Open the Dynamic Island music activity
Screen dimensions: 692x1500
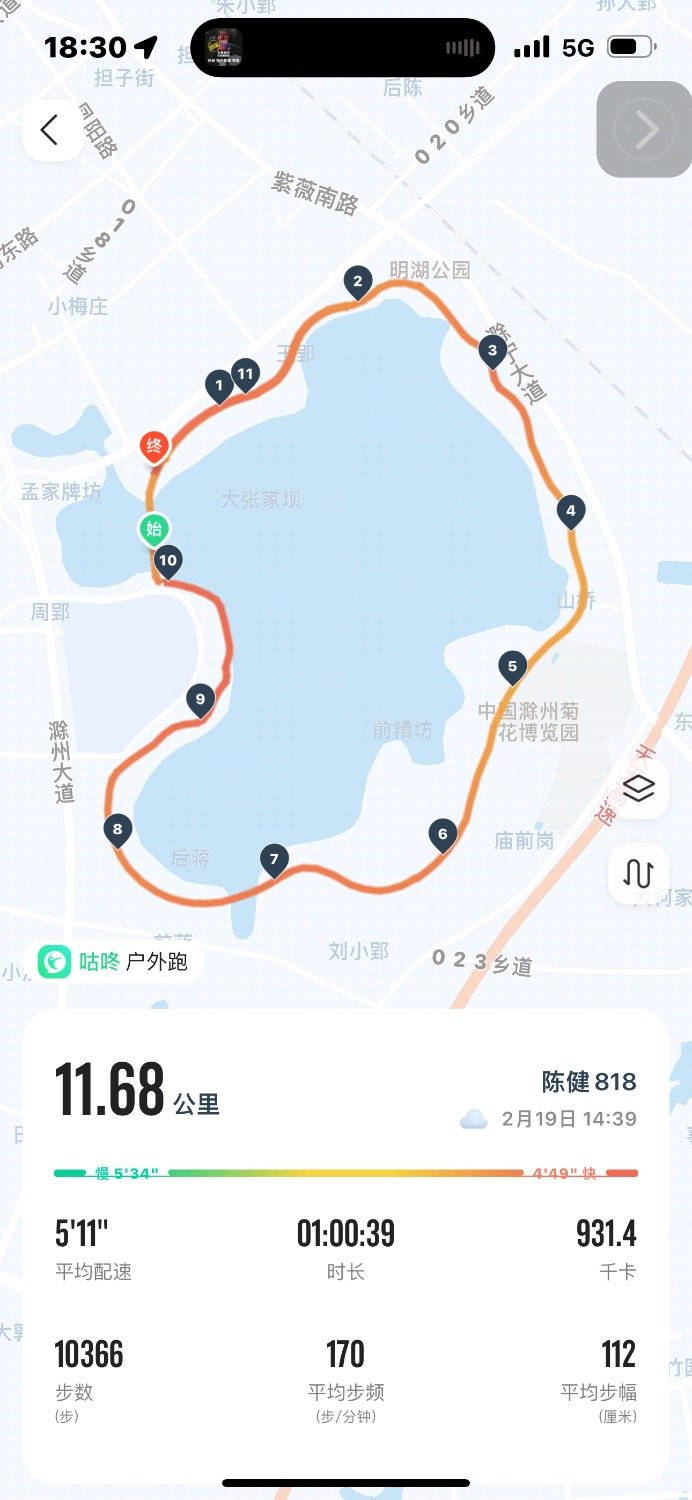pos(342,47)
